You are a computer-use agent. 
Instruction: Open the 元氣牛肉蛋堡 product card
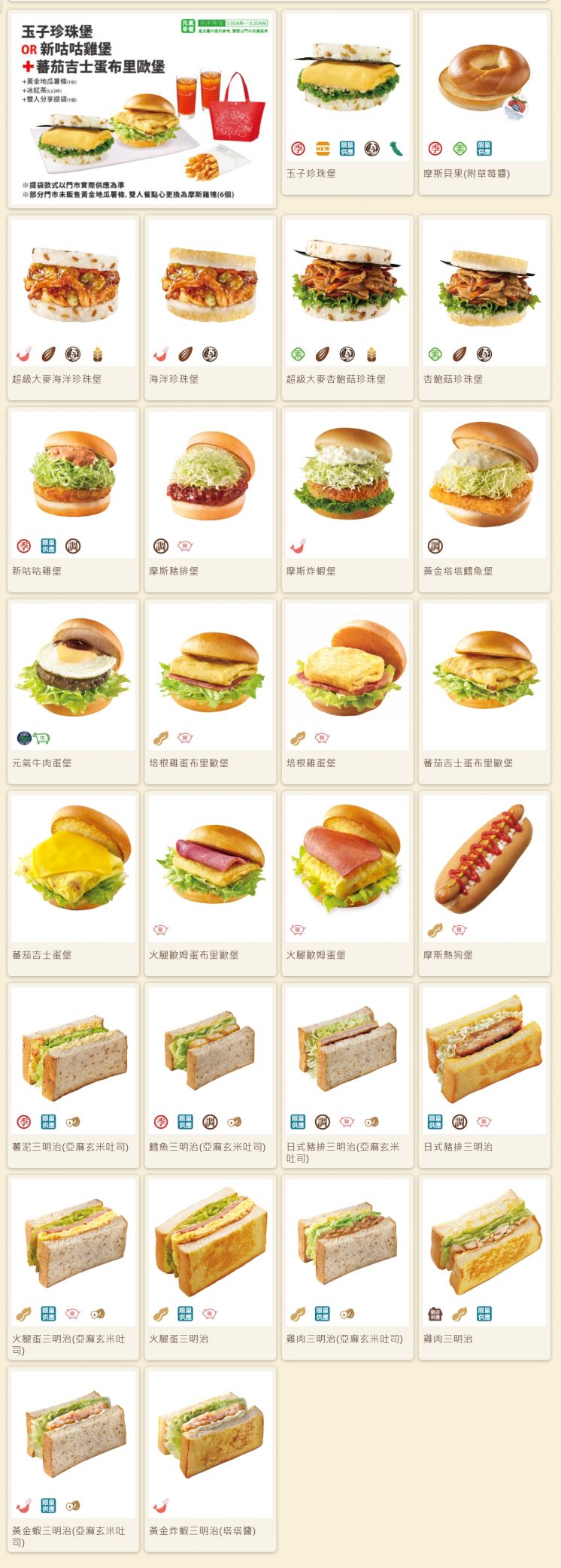(x=73, y=669)
